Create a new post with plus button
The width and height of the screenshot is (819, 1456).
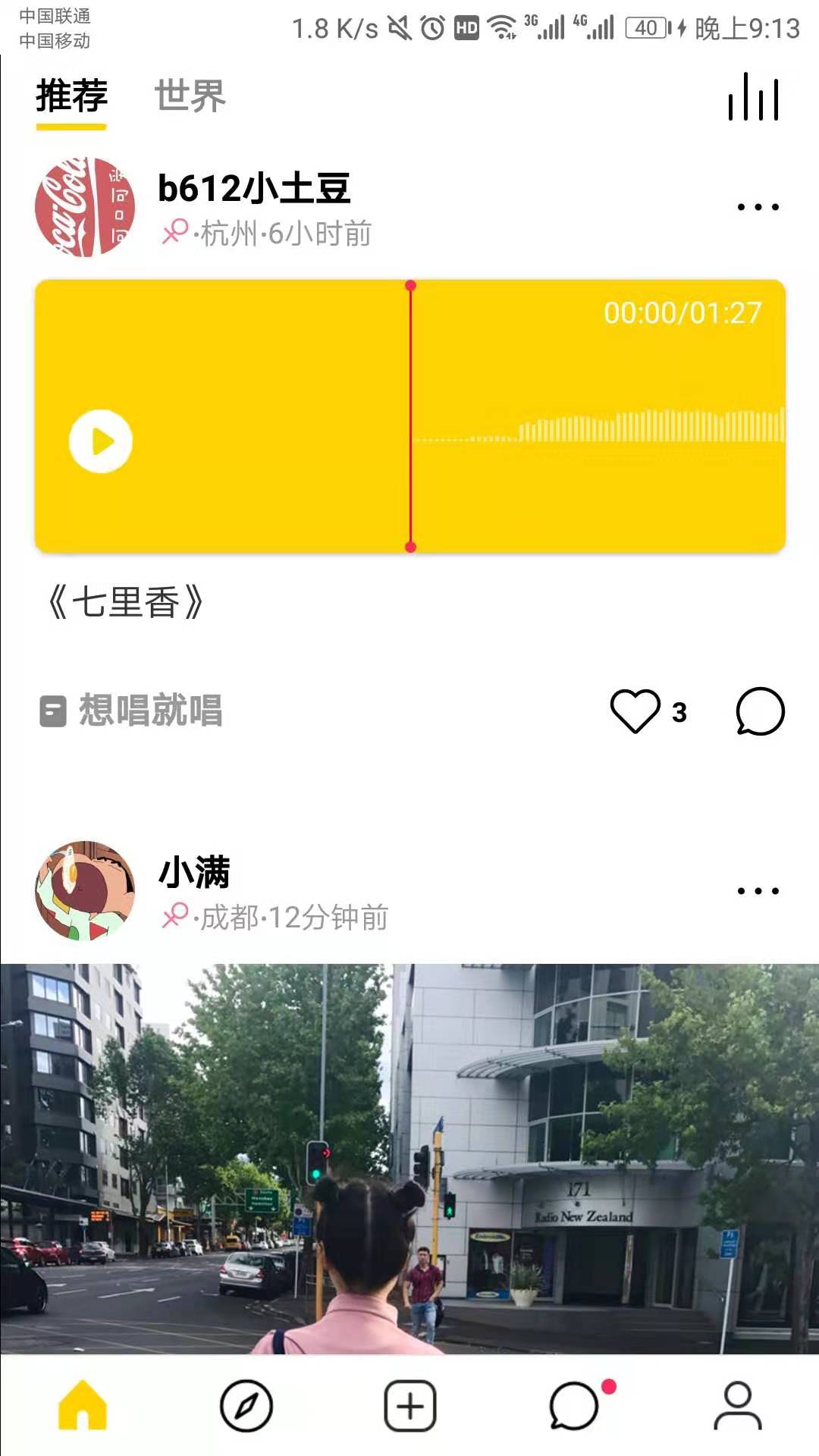pyautogui.click(x=410, y=1406)
